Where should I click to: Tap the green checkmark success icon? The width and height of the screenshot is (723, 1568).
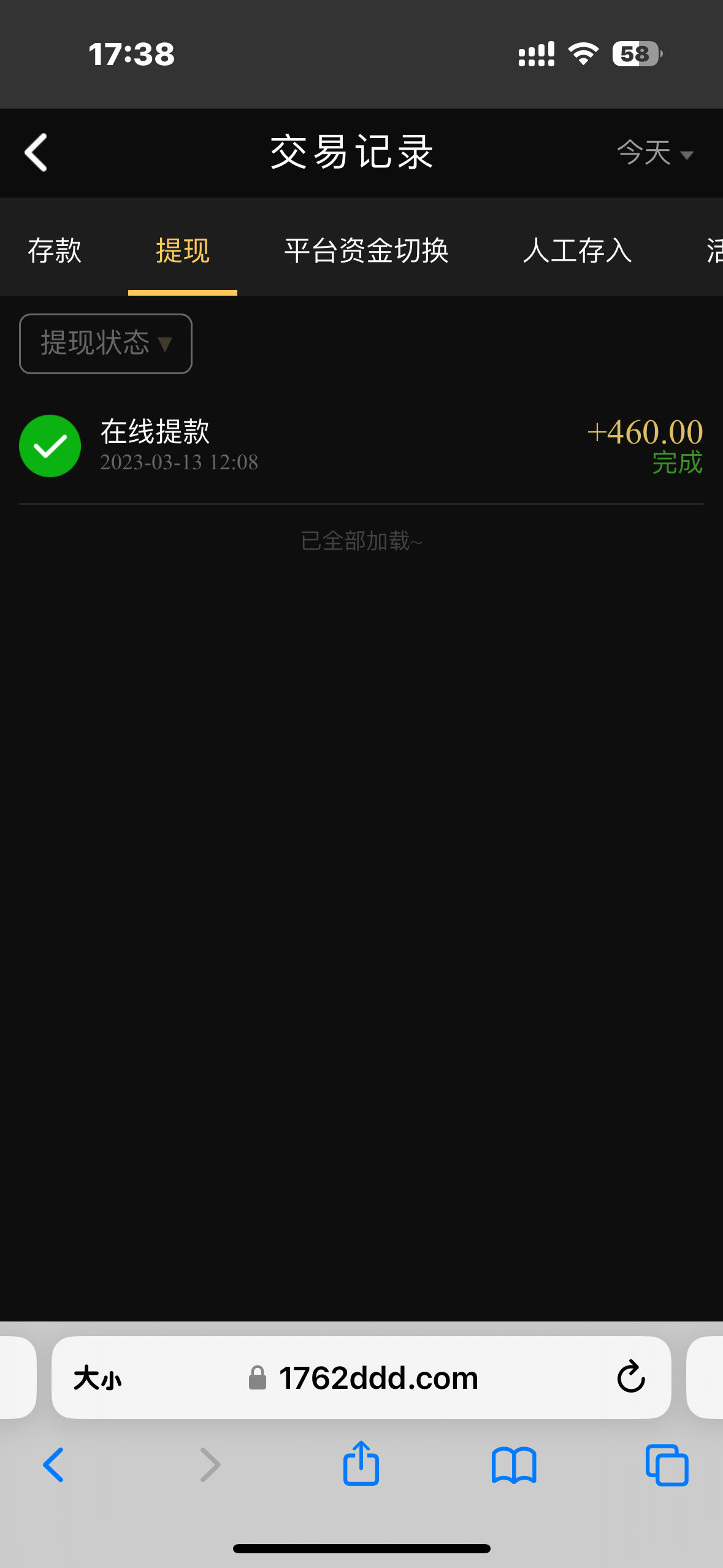(50, 446)
